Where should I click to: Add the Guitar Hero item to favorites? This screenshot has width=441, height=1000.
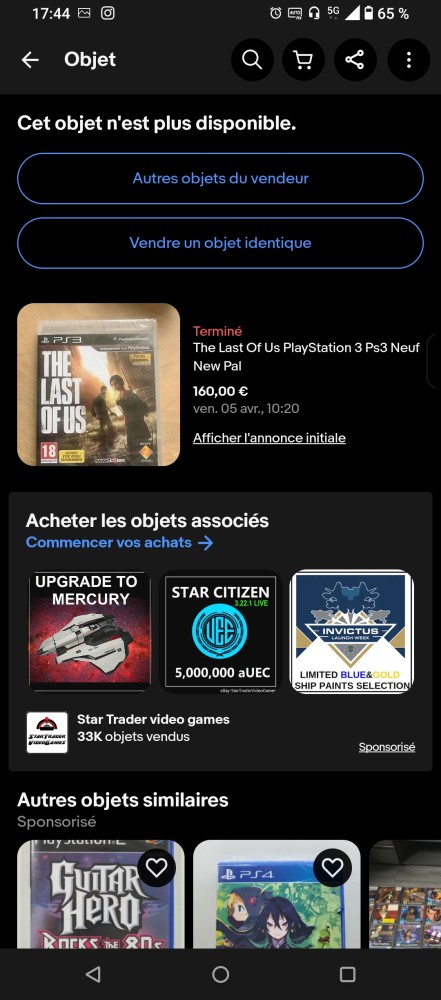[x=156, y=867]
